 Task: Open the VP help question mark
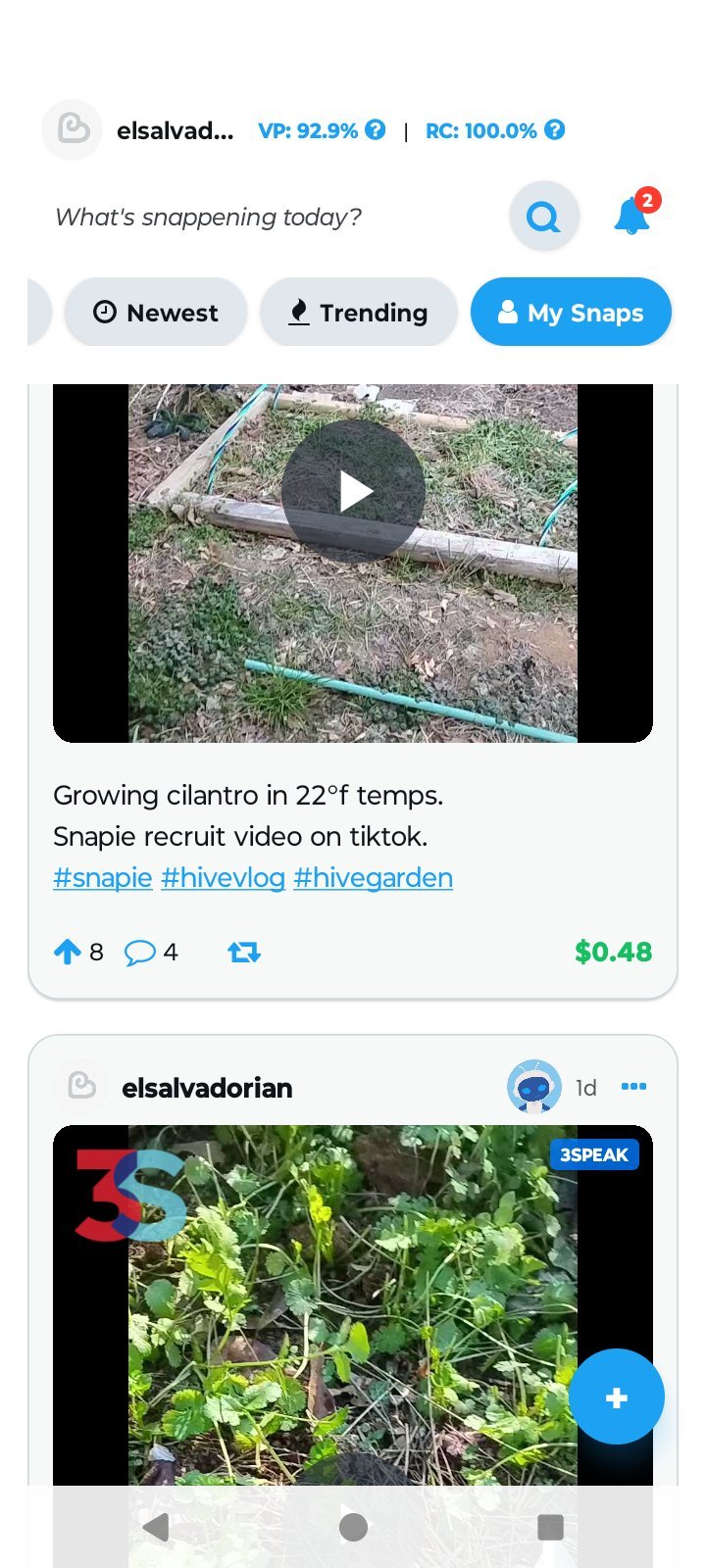click(x=376, y=129)
